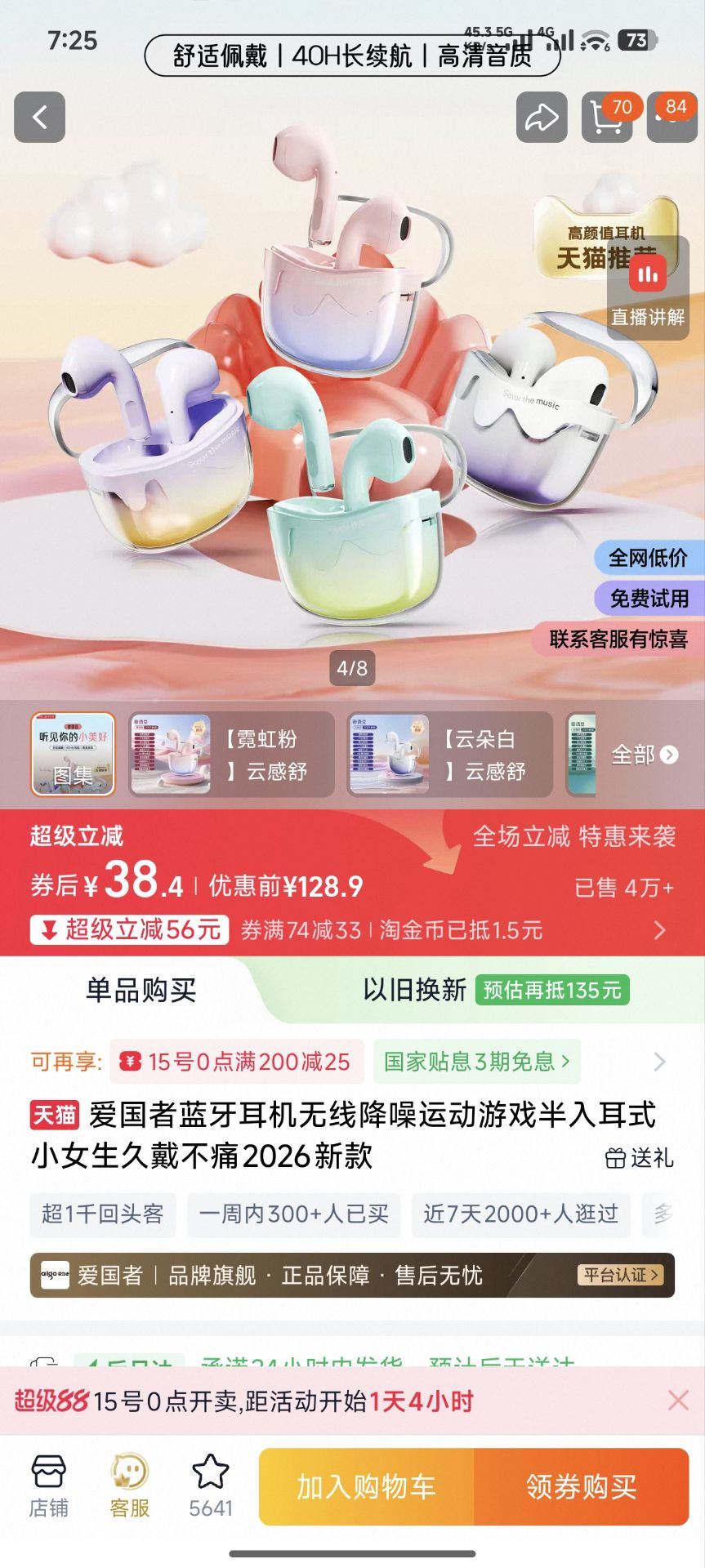
Task: Add to favorites with the star icon
Action: coord(211,1486)
